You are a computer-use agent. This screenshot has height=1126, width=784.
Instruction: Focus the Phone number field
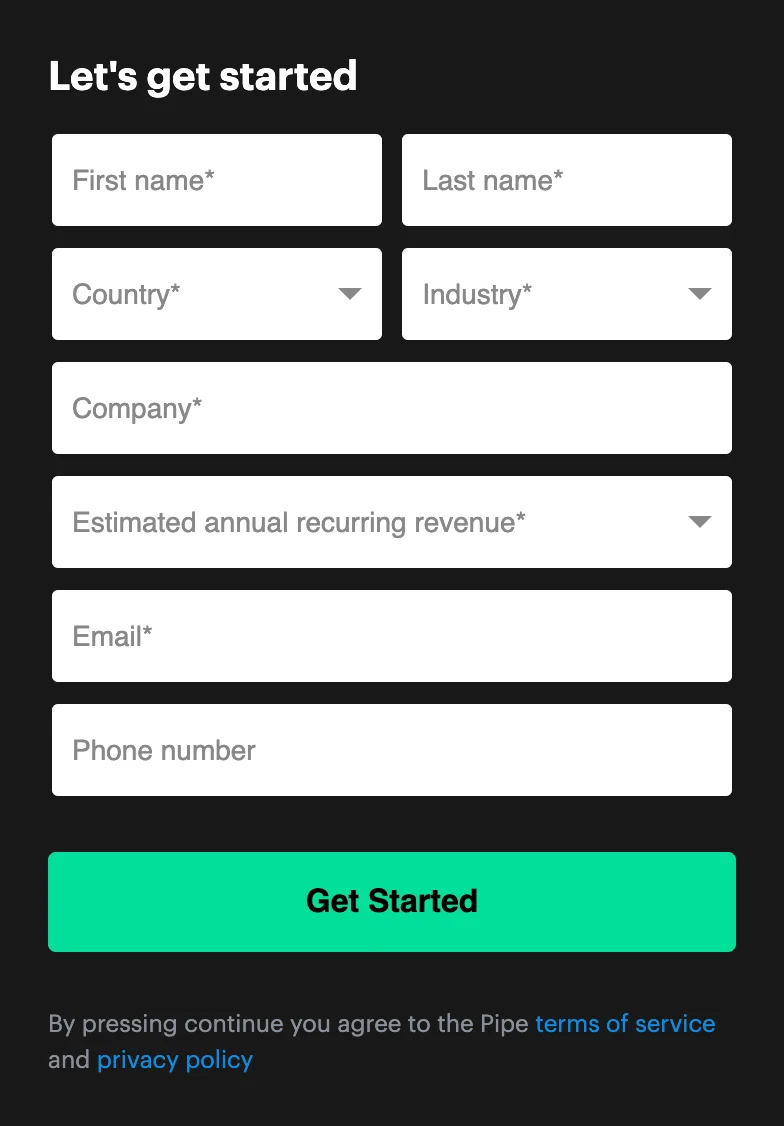(391, 750)
